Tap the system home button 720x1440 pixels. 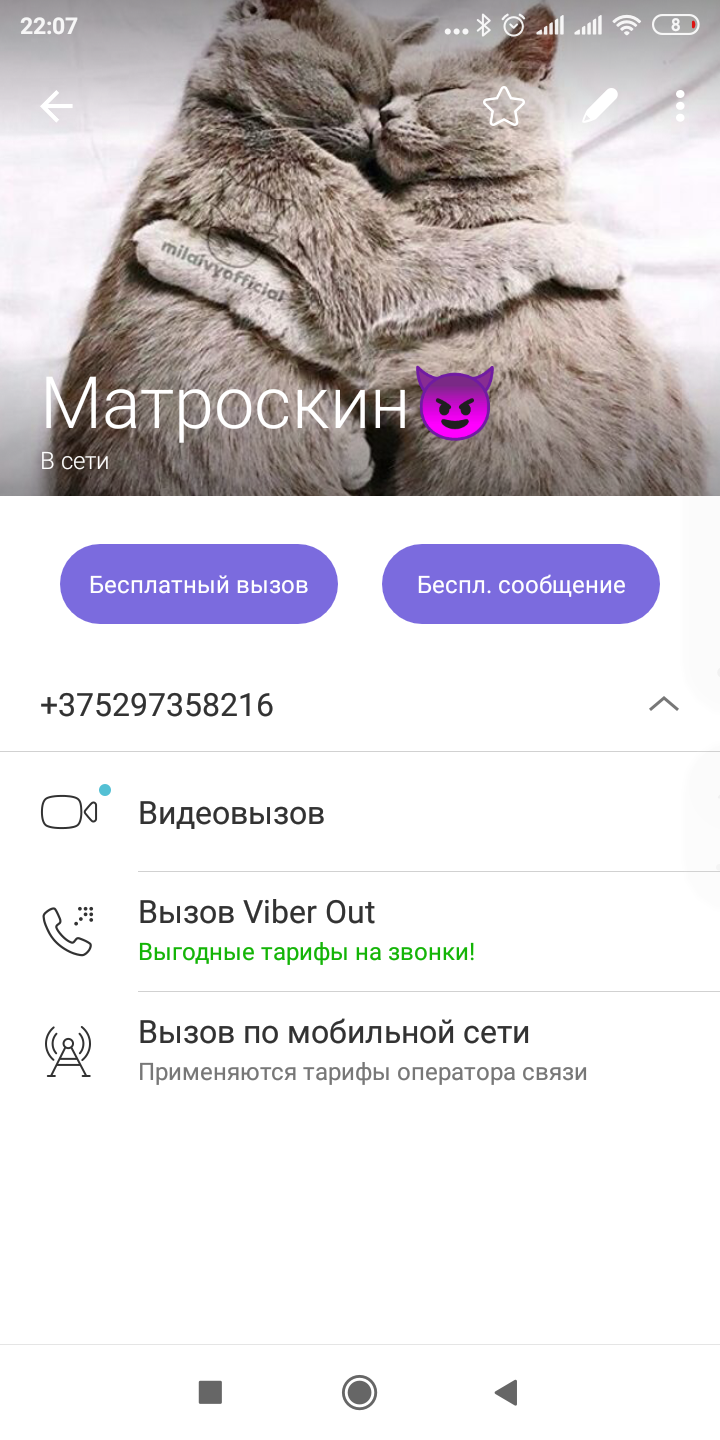coord(359,1392)
